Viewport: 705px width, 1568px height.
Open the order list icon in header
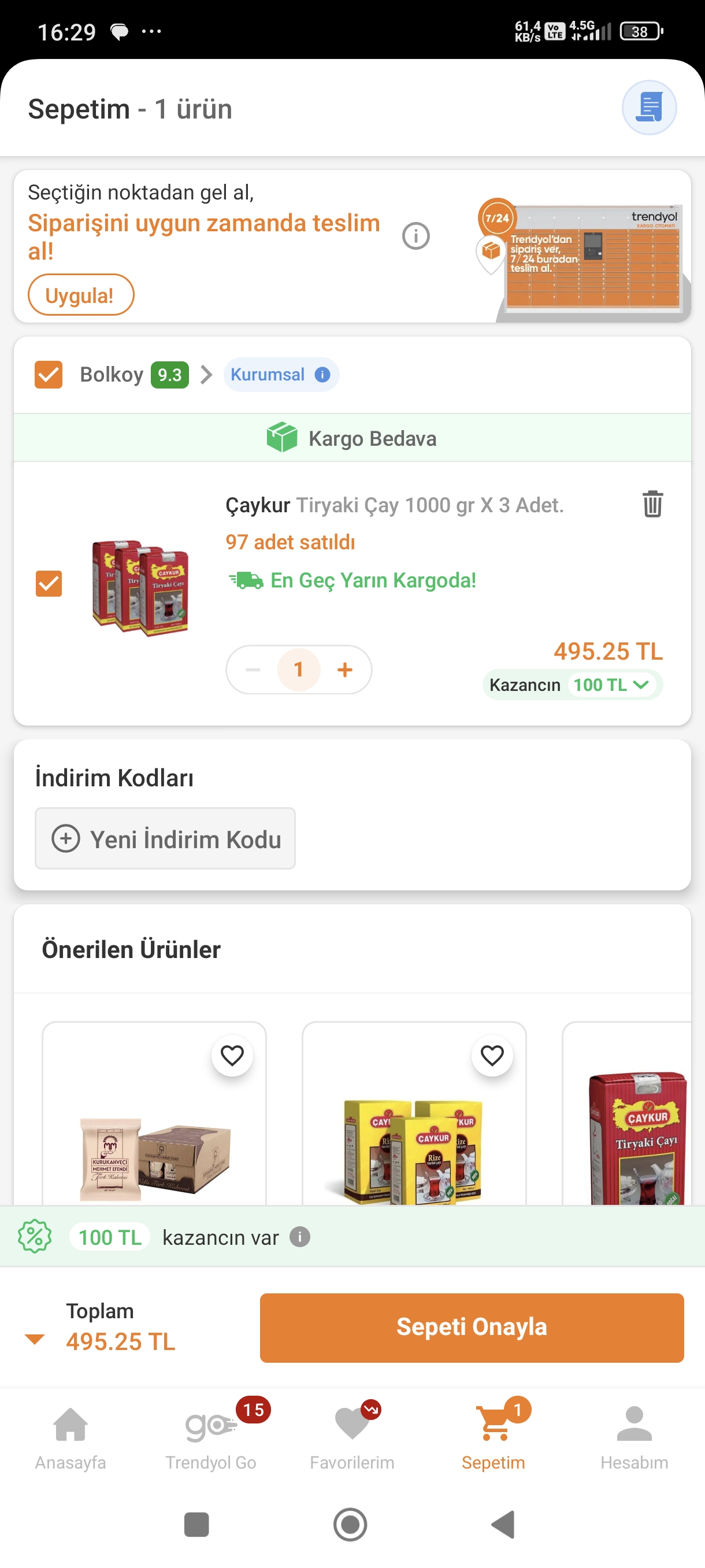[648, 107]
